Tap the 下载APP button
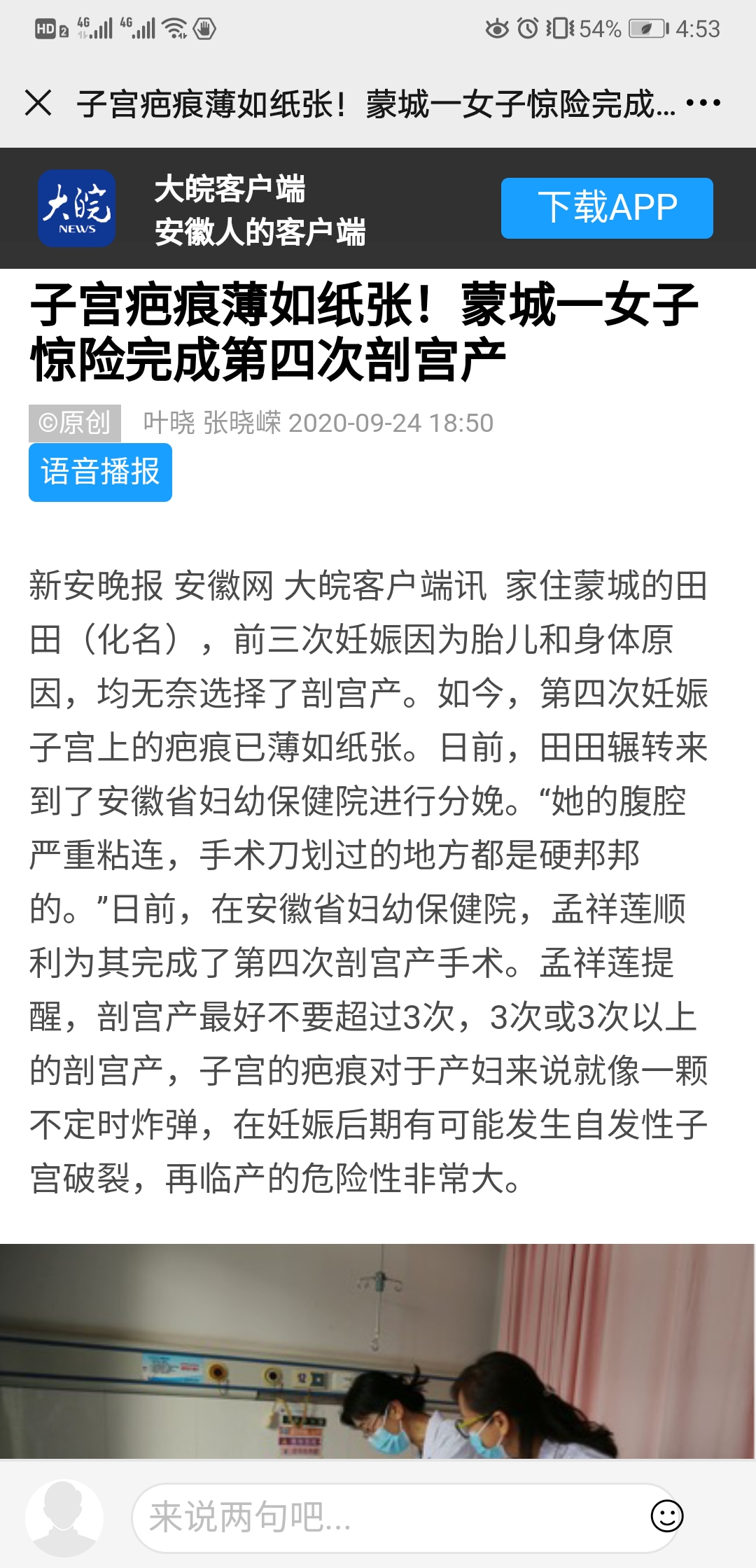Screen dimensions: 756x1568 pyautogui.click(x=607, y=208)
